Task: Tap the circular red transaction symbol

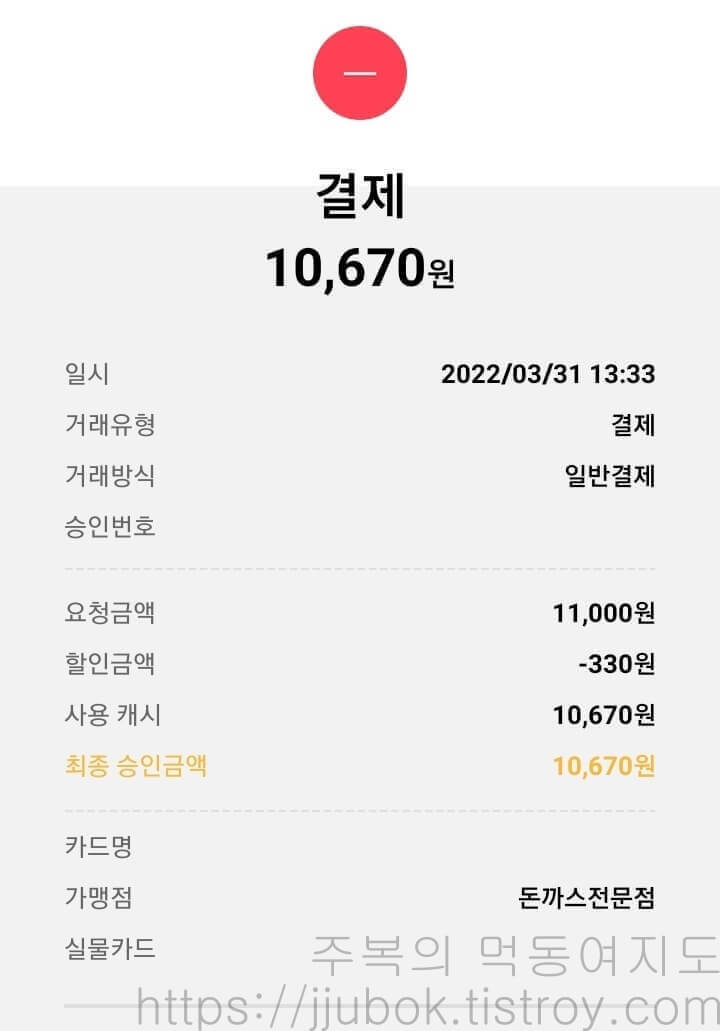Action: tap(360, 71)
